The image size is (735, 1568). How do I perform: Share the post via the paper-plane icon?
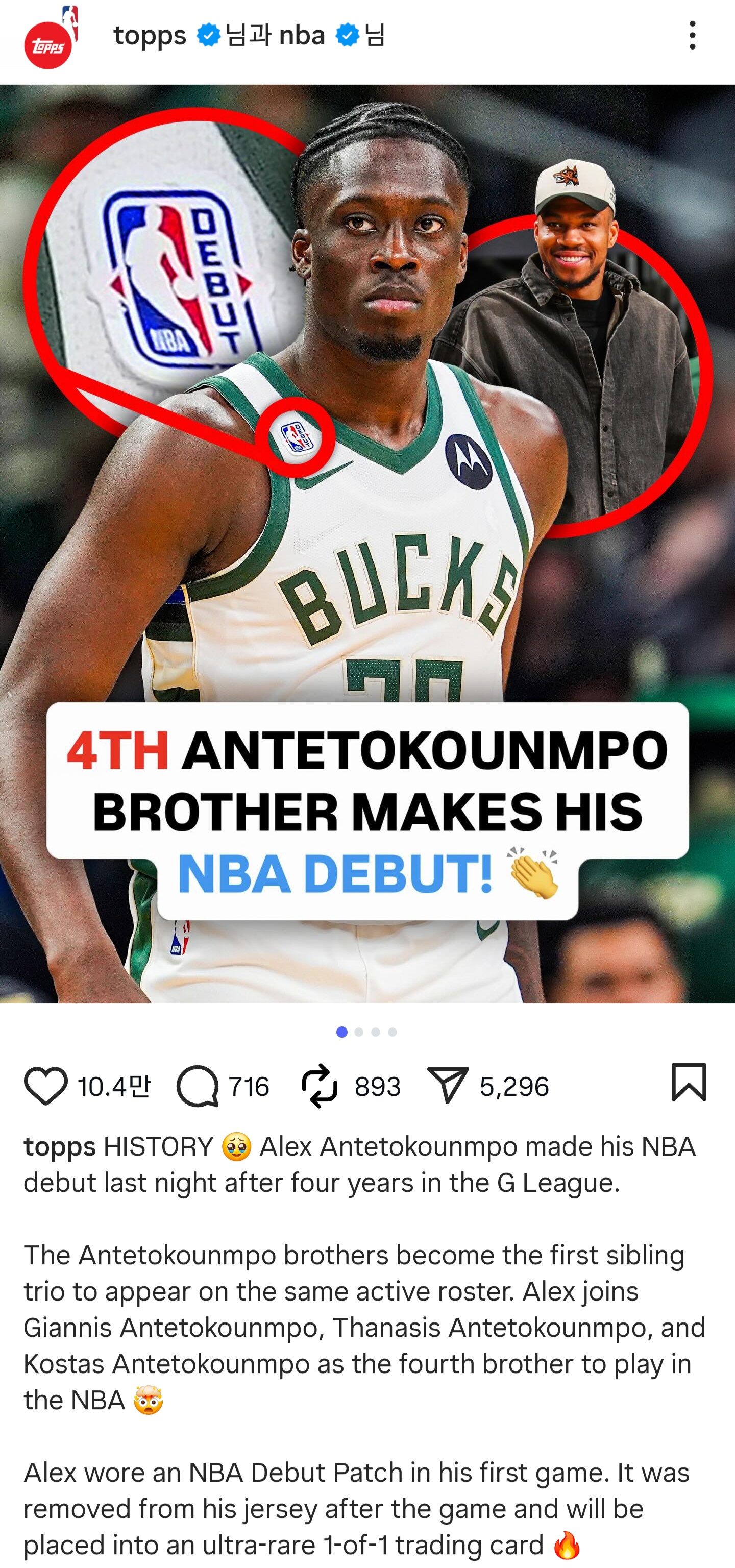click(x=448, y=1086)
